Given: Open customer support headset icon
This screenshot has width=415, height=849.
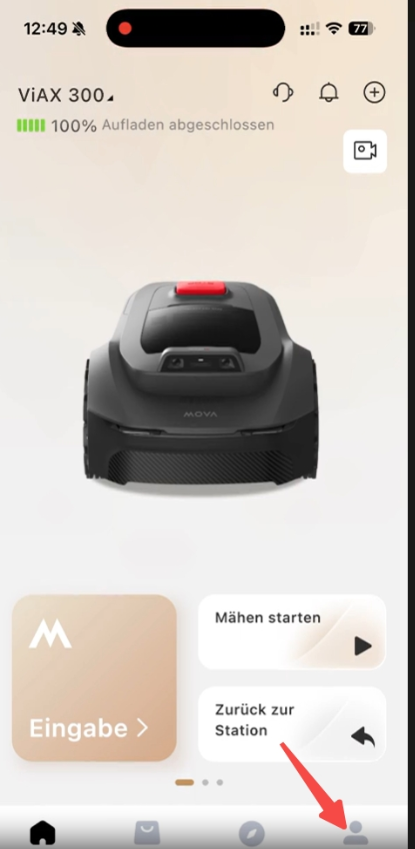Looking at the screenshot, I should click(283, 93).
